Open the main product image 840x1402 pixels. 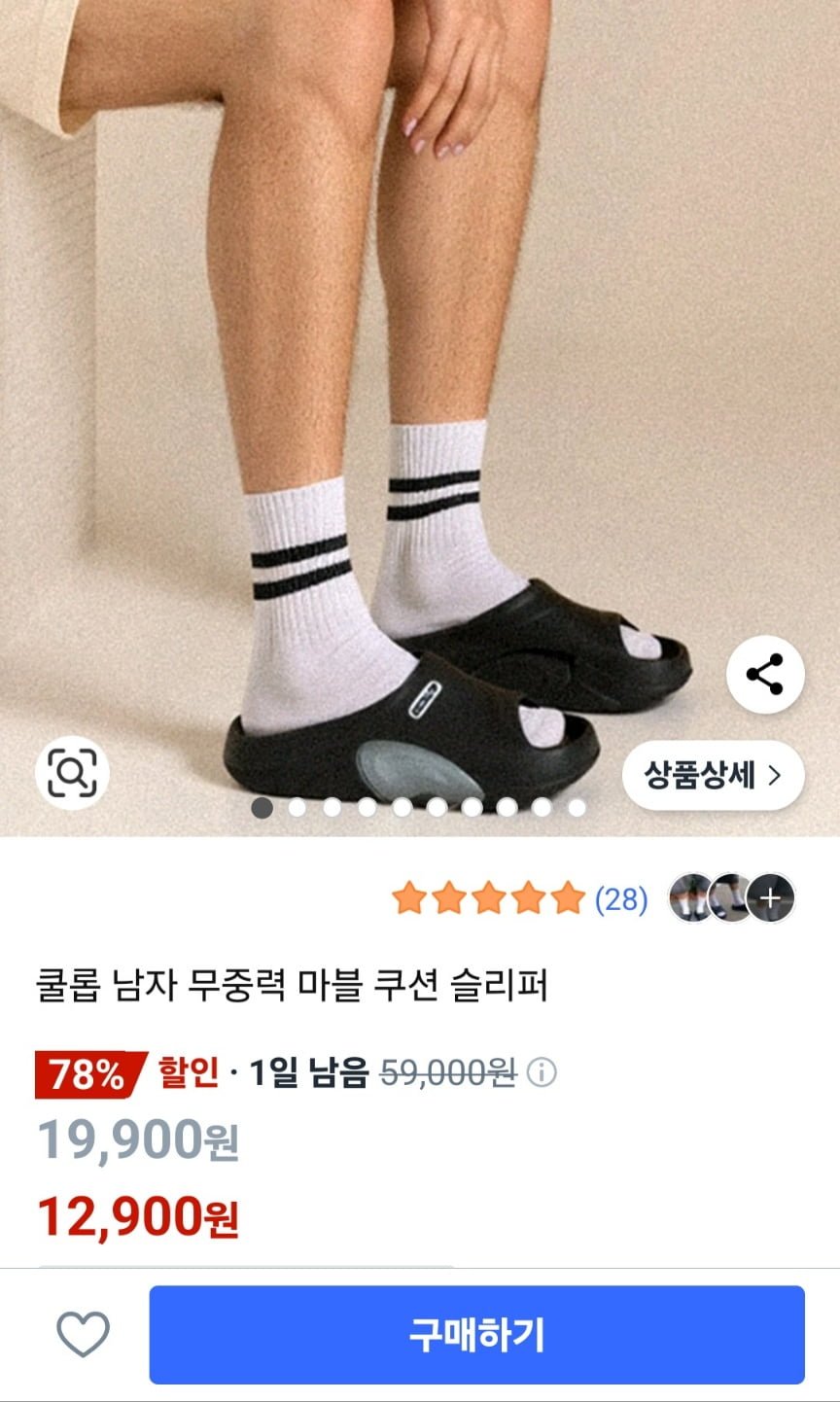pyautogui.click(x=418, y=389)
